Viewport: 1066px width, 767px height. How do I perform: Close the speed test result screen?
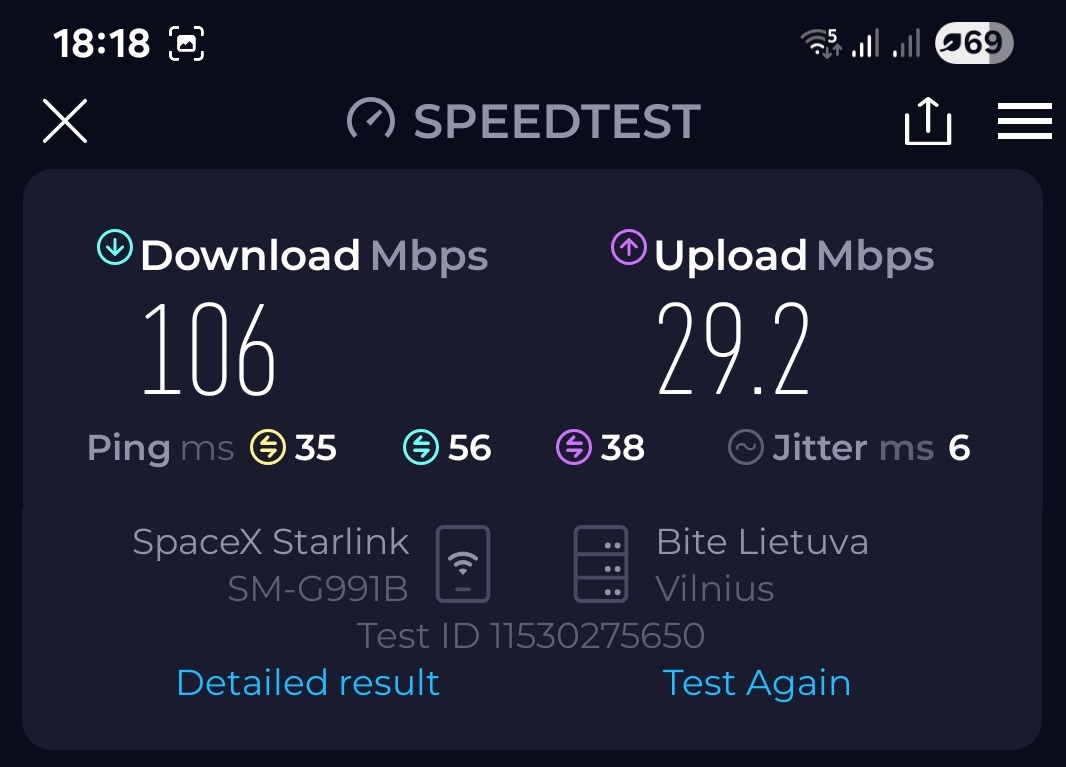[x=65, y=121]
